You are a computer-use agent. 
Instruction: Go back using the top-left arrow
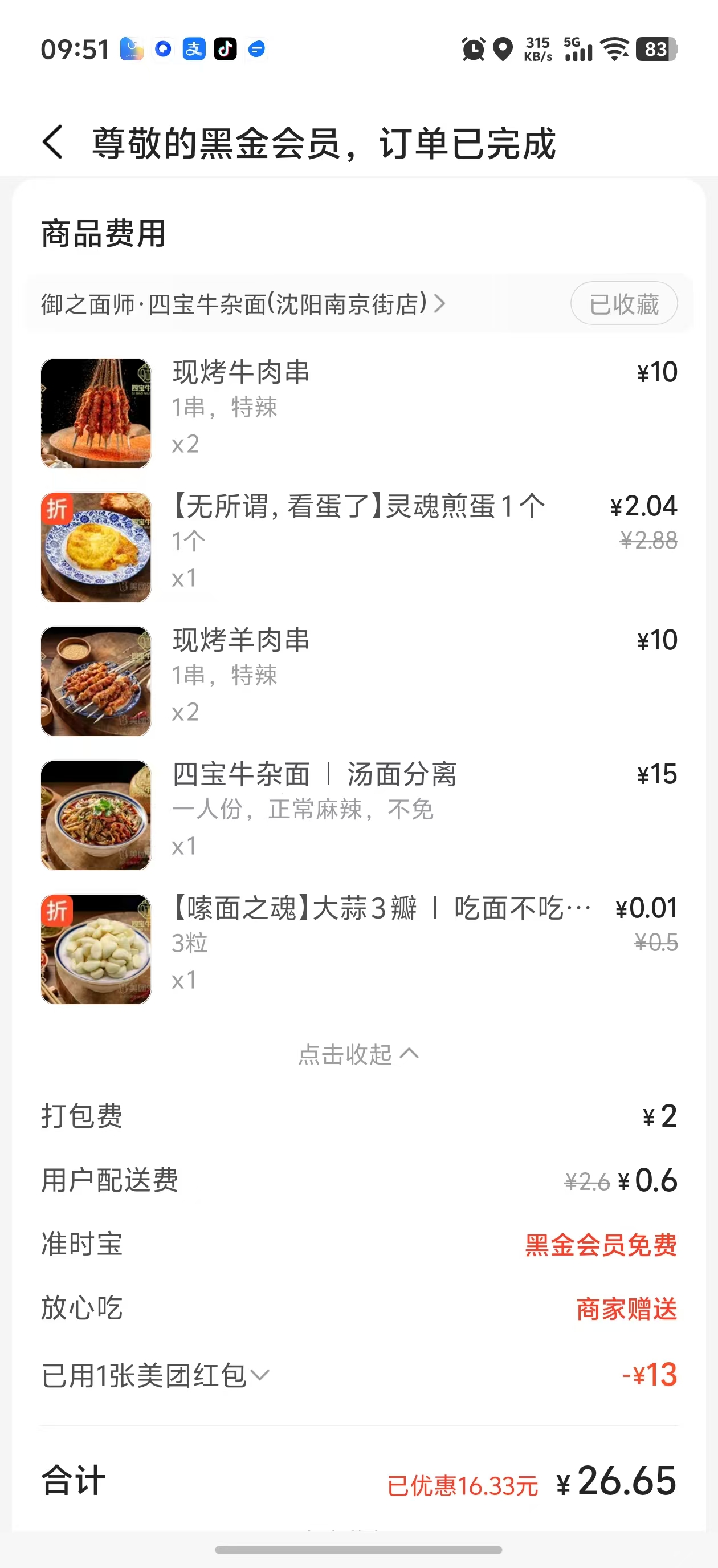coord(54,143)
